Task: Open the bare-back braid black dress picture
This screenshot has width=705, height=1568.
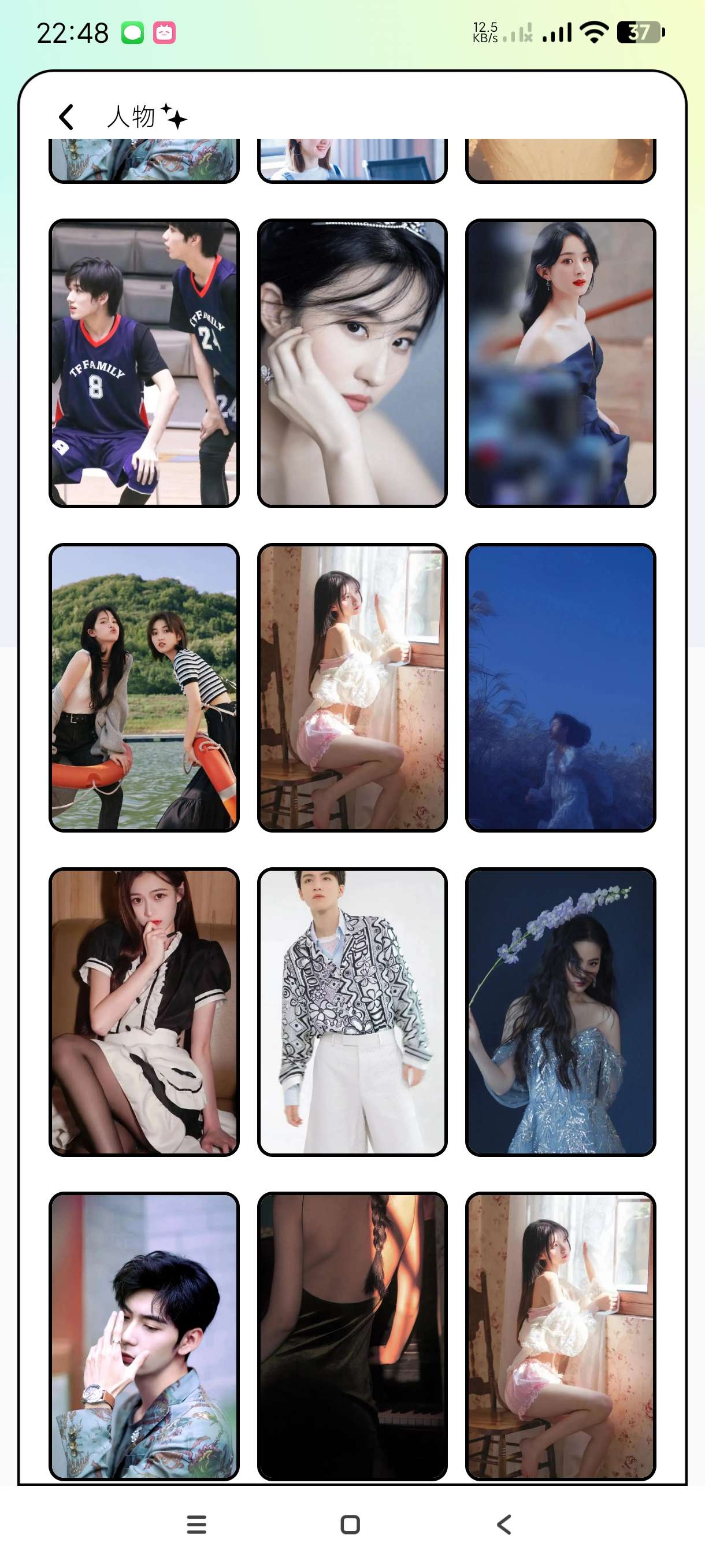Action: [x=352, y=1336]
